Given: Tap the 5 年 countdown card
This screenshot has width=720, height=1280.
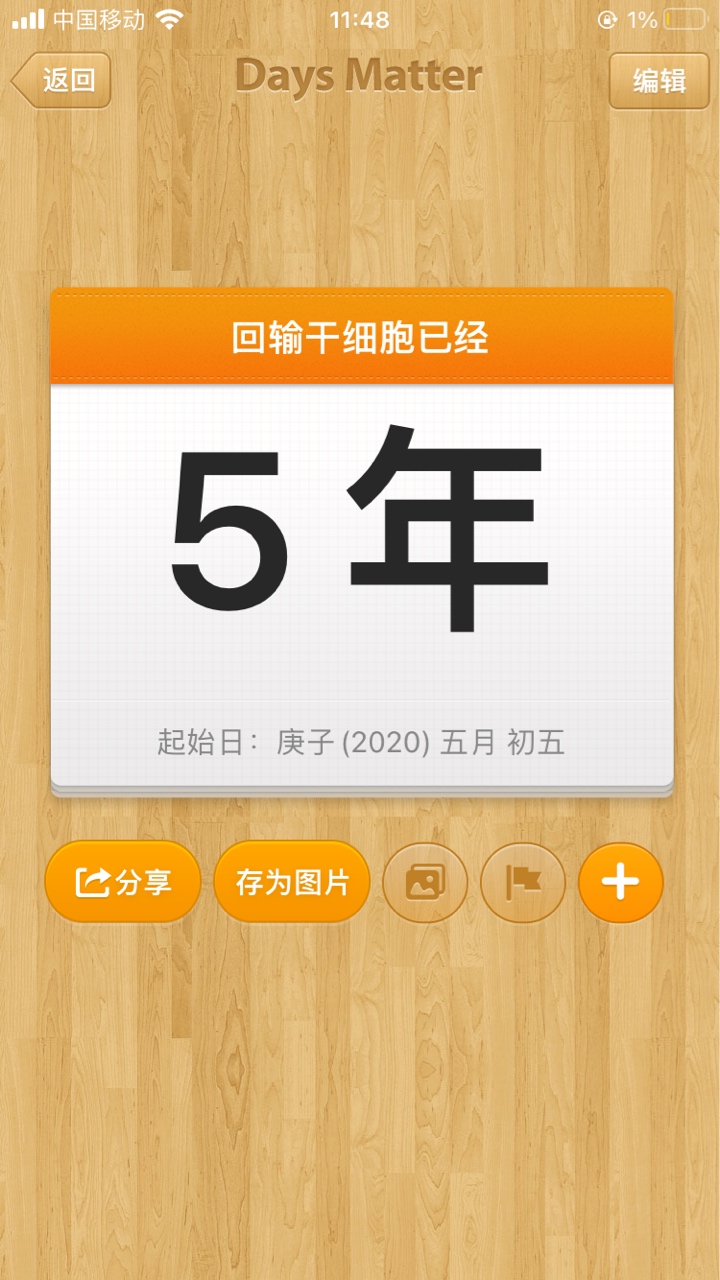Looking at the screenshot, I should pyautogui.click(x=361, y=540).
